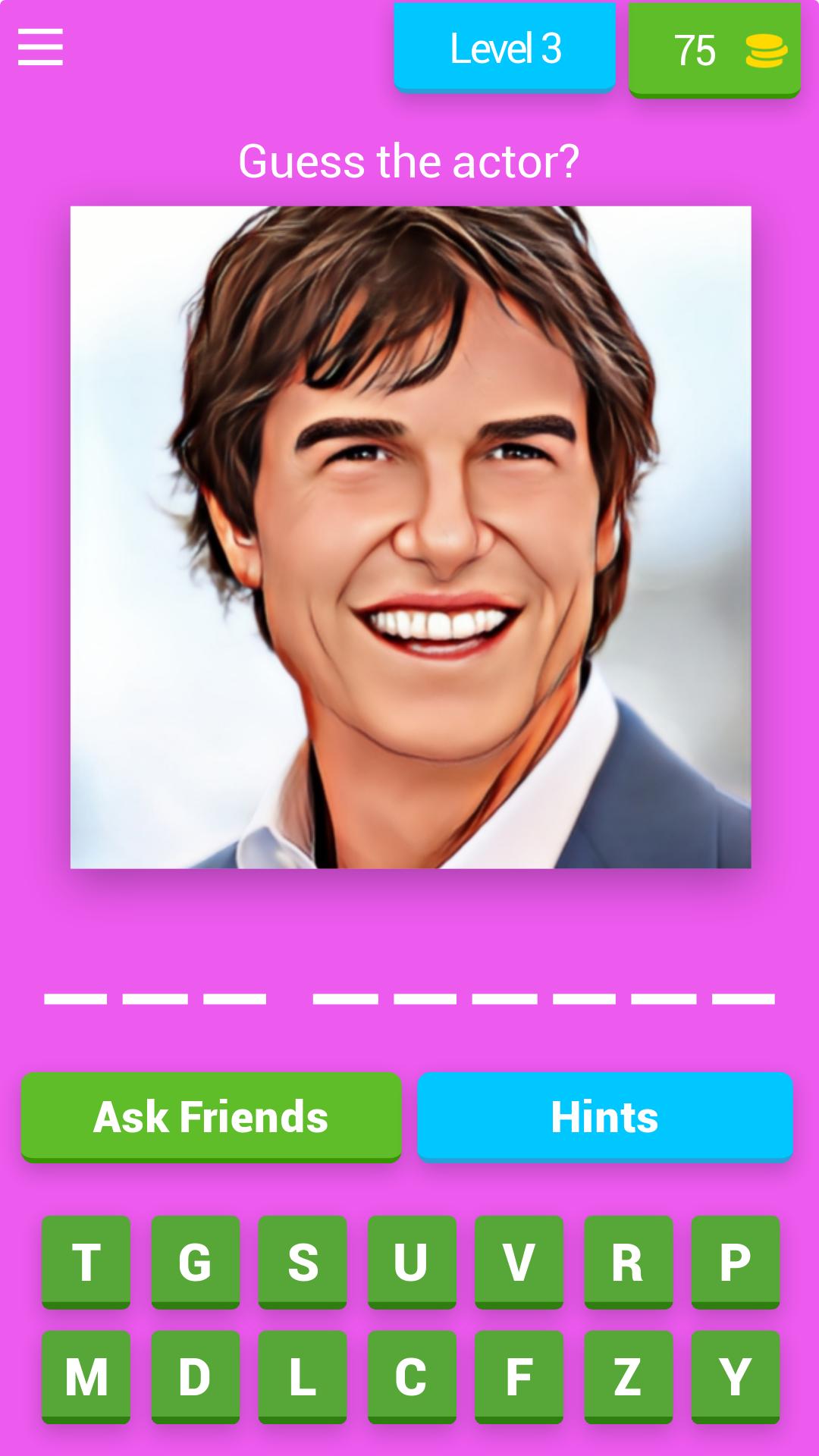The image size is (819, 1456).
Task: Choose the letter S tile
Action: 303,1263
